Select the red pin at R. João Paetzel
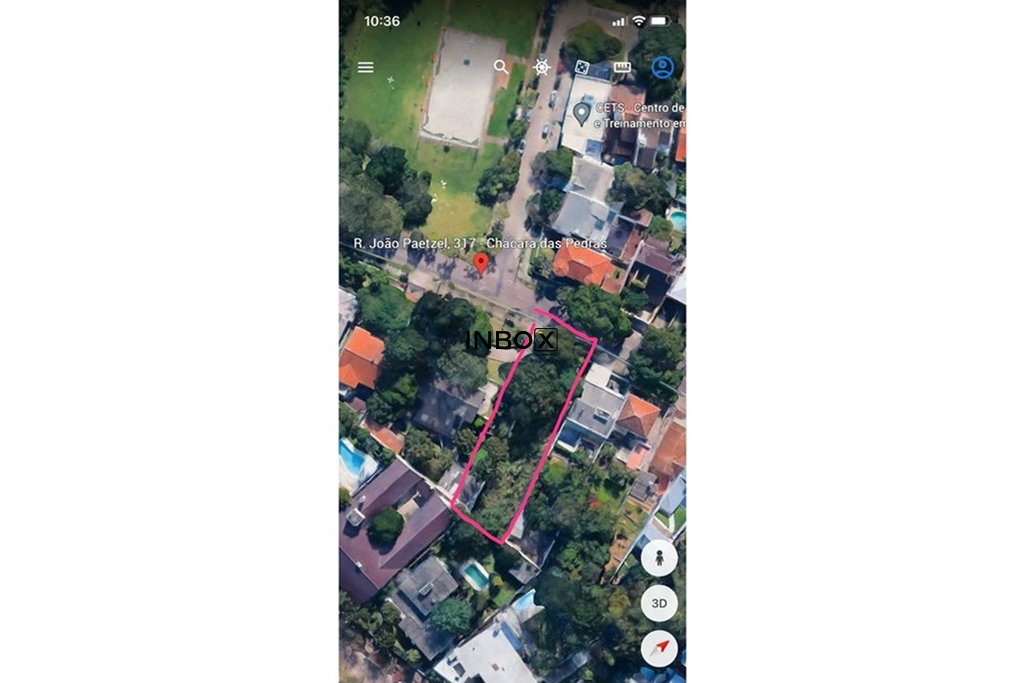The width and height of the screenshot is (1024, 683). [x=481, y=262]
